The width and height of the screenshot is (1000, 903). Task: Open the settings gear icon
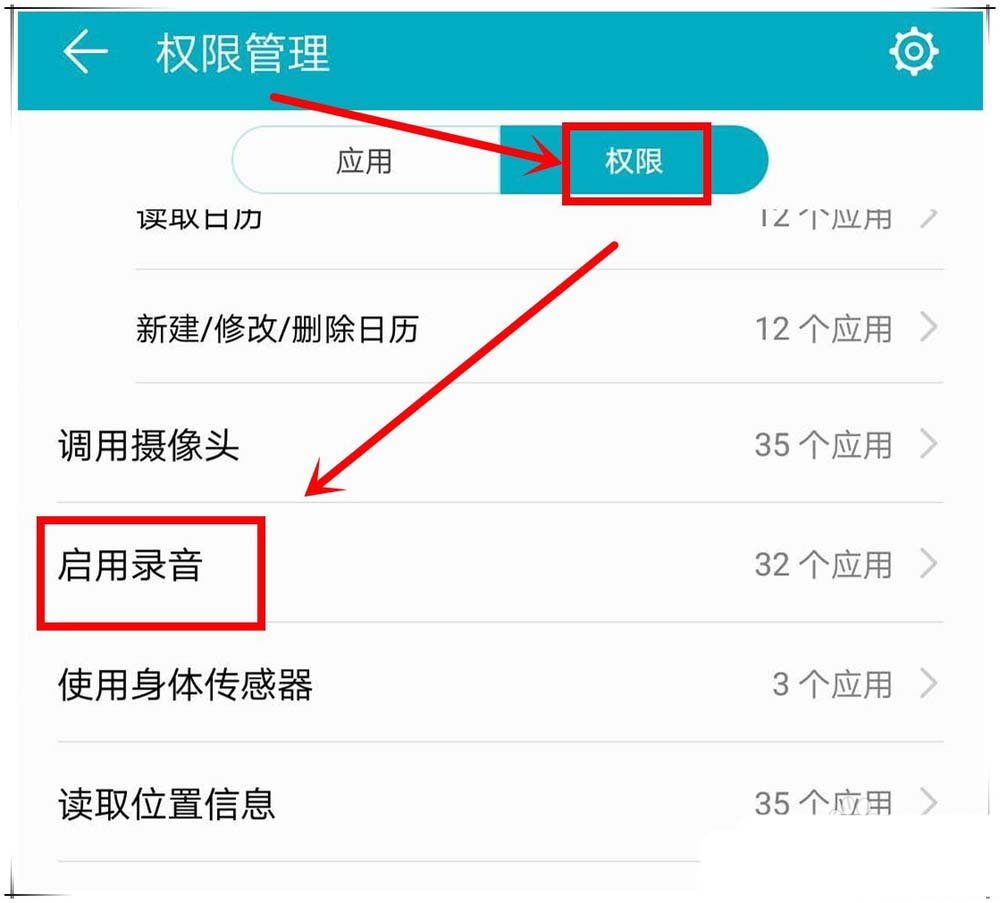tap(913, 53)
